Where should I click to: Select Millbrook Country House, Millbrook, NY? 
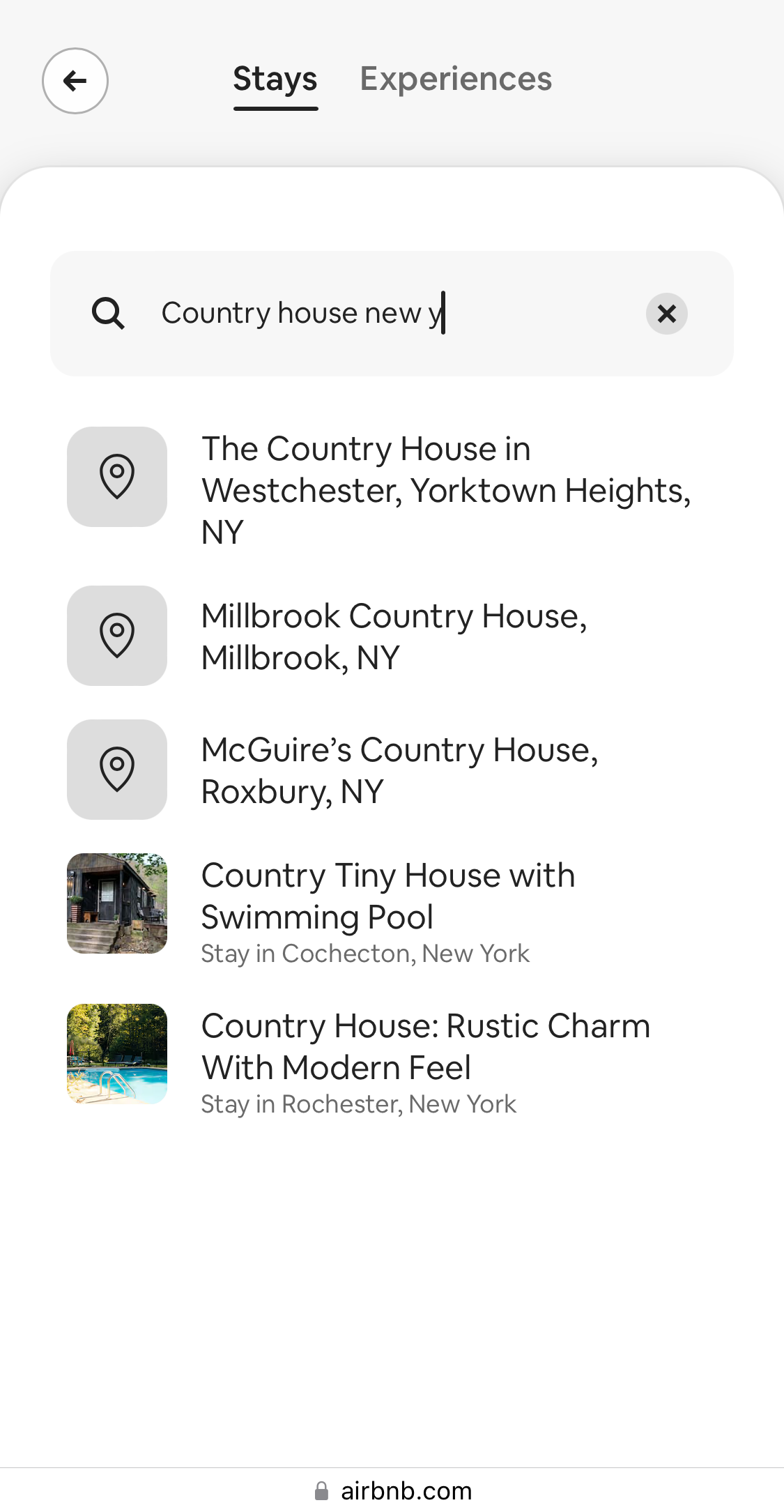click(x=394, y=635)
